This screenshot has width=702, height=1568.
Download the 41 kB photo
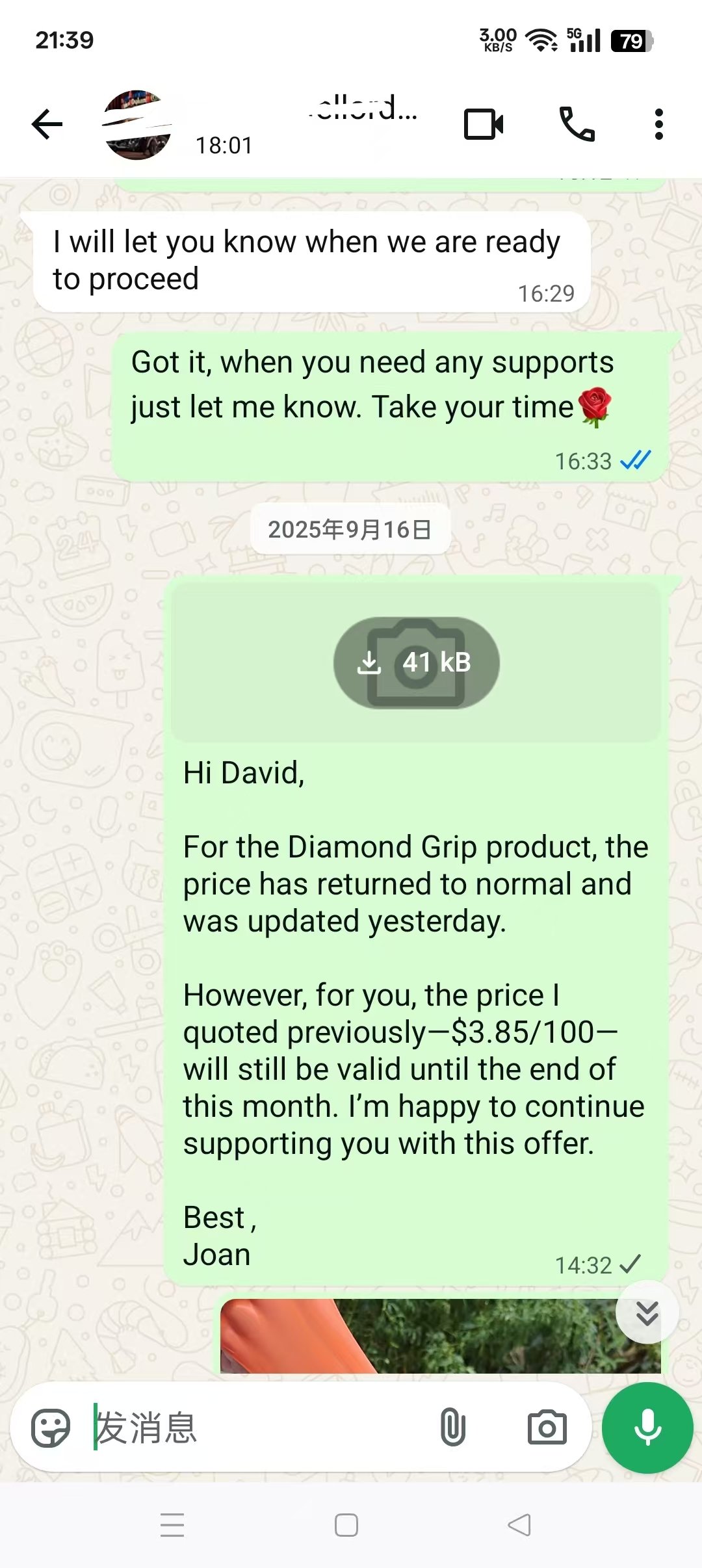(416, 662)
